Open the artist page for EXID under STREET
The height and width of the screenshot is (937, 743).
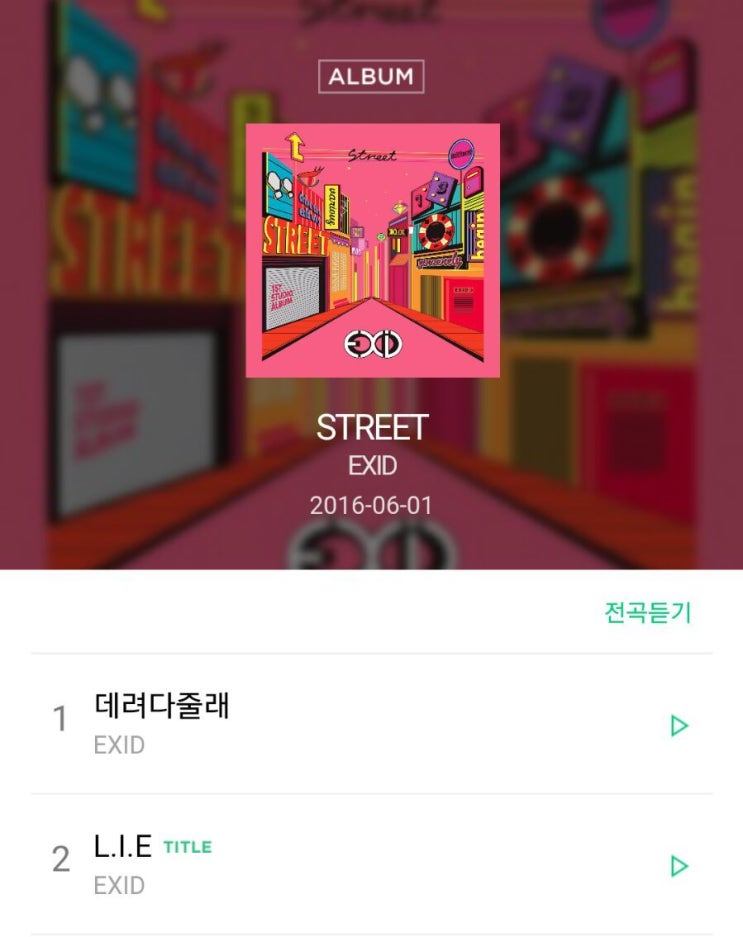[x=371, y=465]
